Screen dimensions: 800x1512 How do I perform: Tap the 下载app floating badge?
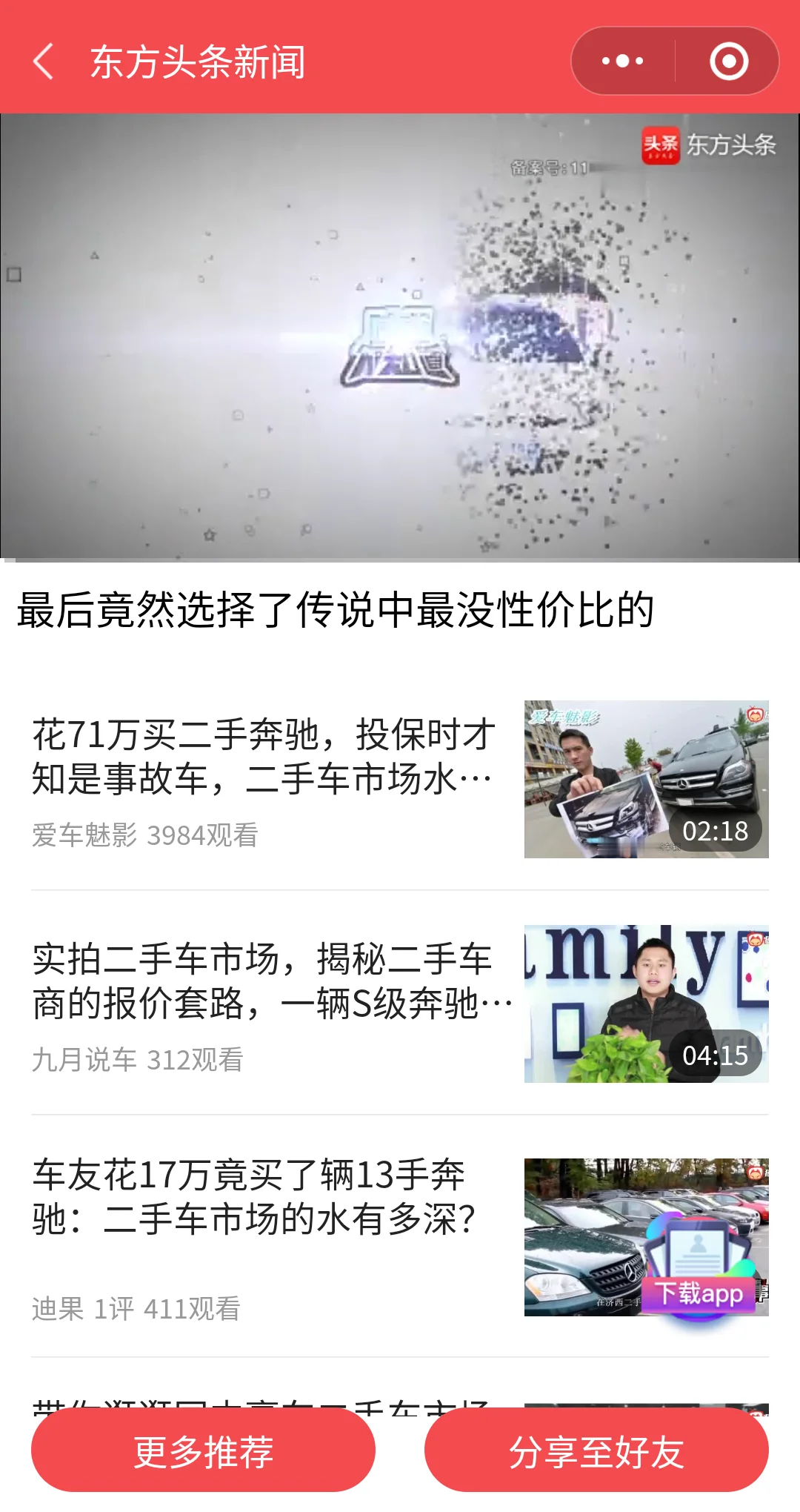click(699, 1273)
